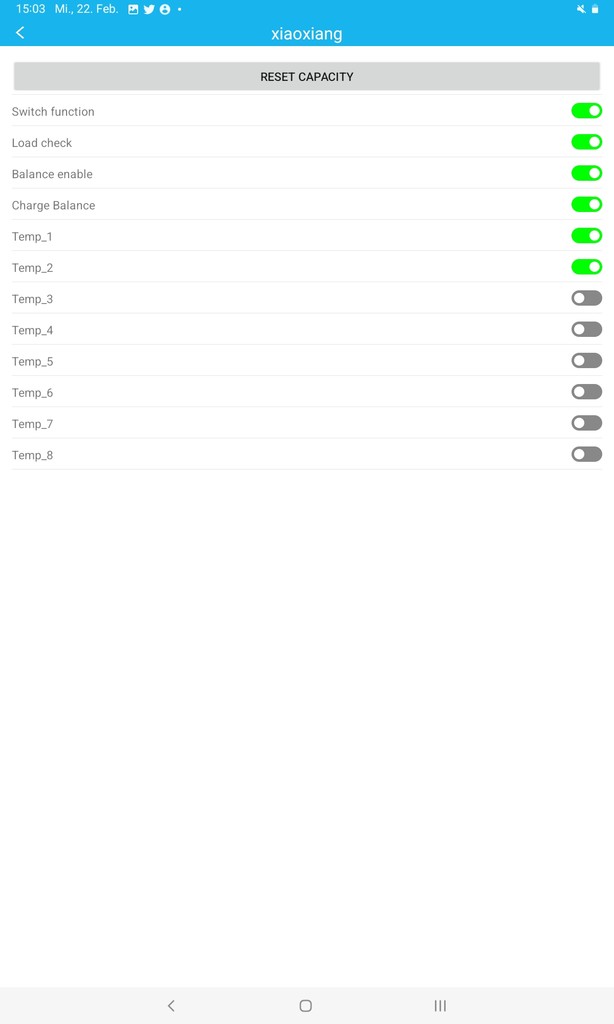Go to the home screen via navigation bar
The height and width of the screenshot is (1024, 614).
[x=305, y=1006]
